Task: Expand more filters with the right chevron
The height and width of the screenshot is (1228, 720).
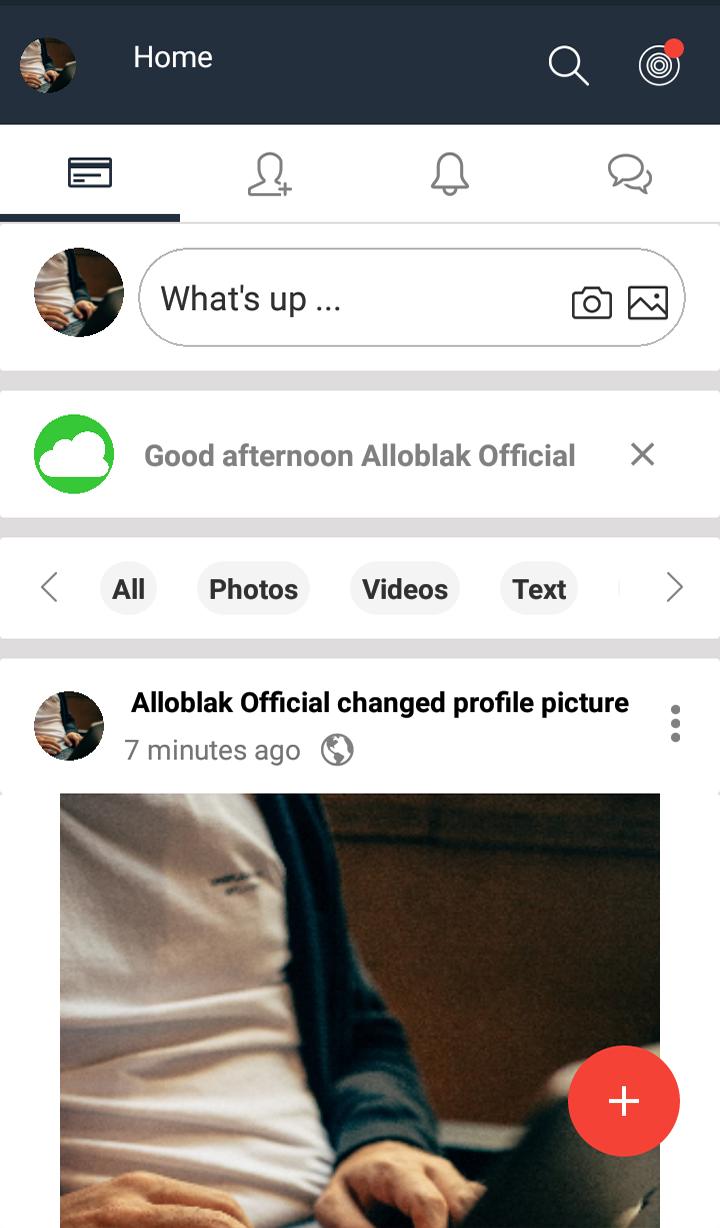Action: pyautogui.click(x=674, y=588)
